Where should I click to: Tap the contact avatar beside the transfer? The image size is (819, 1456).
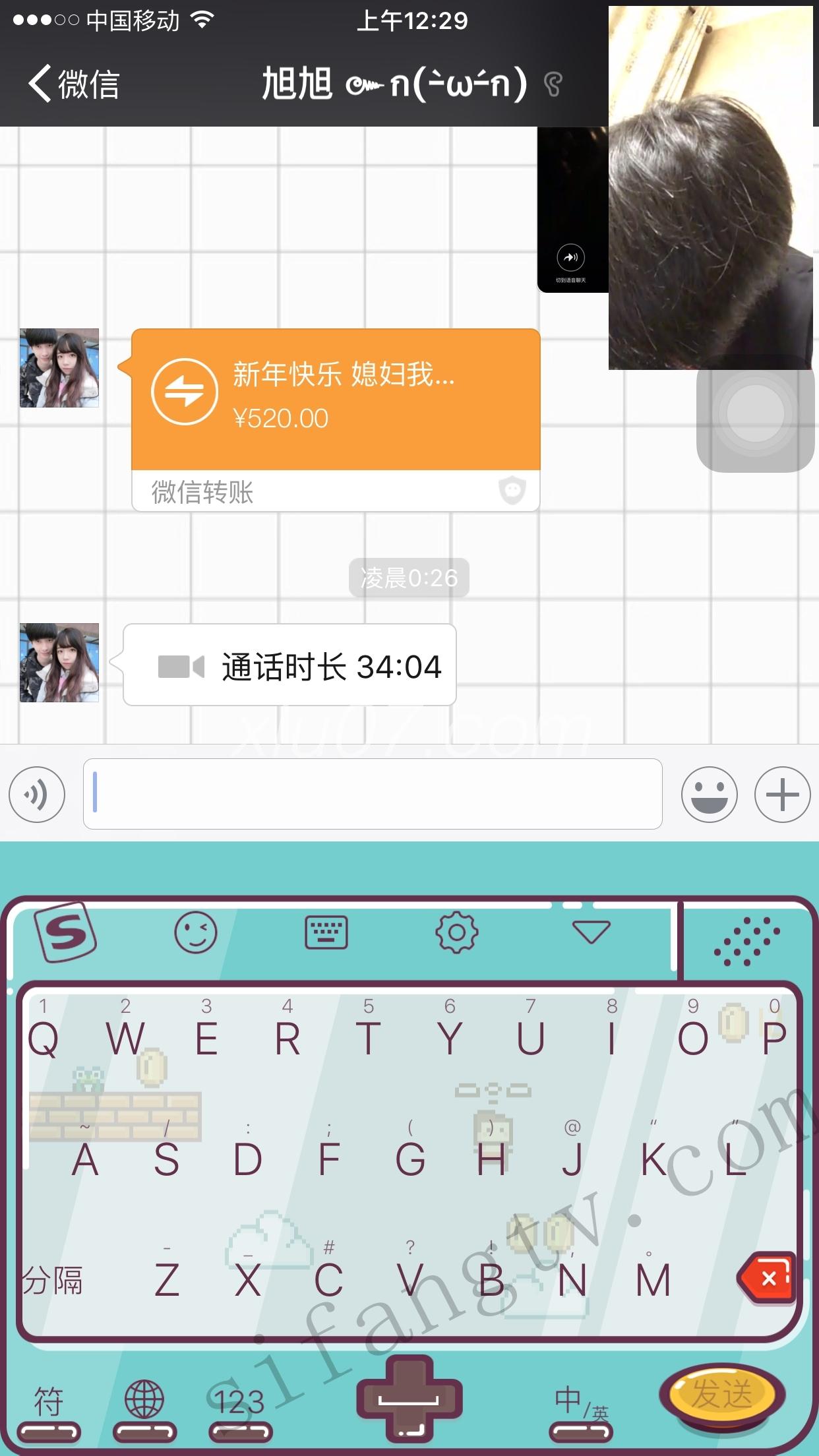click(x=59, y=368)
